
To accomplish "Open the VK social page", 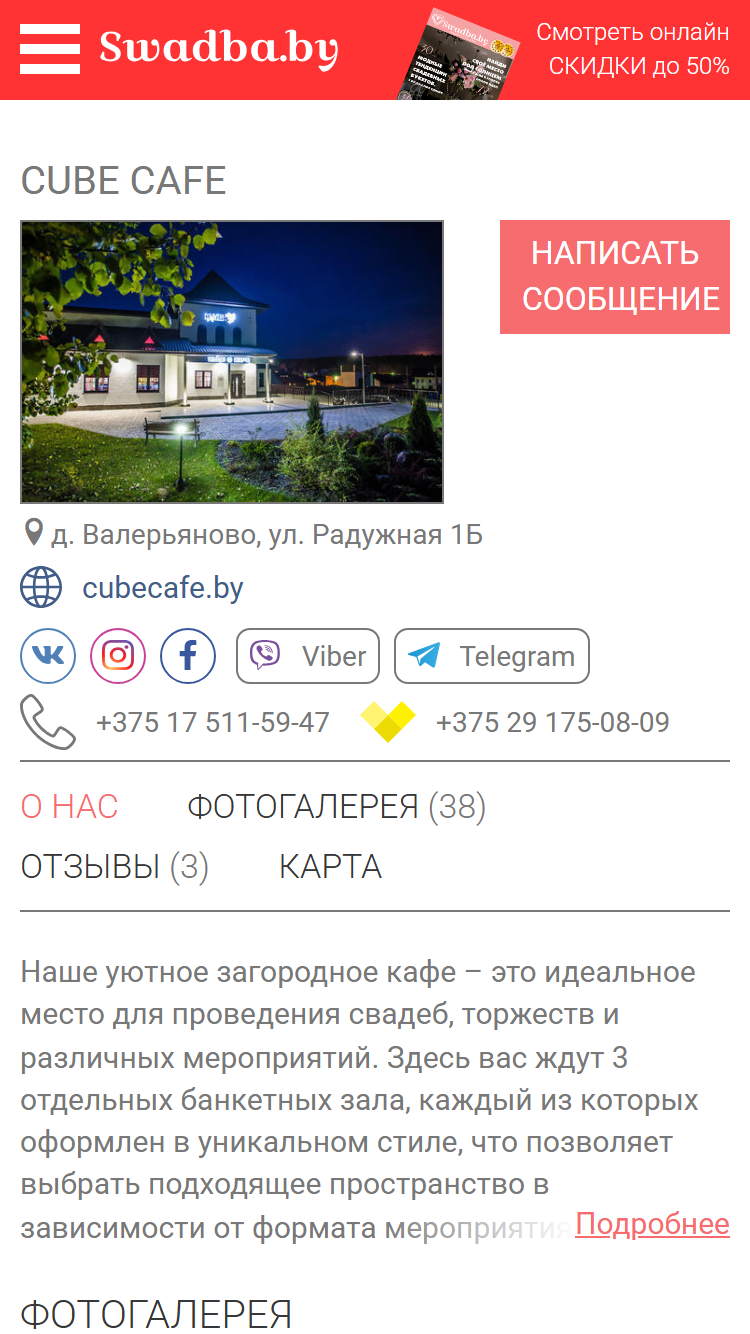I will click(48, 656).
